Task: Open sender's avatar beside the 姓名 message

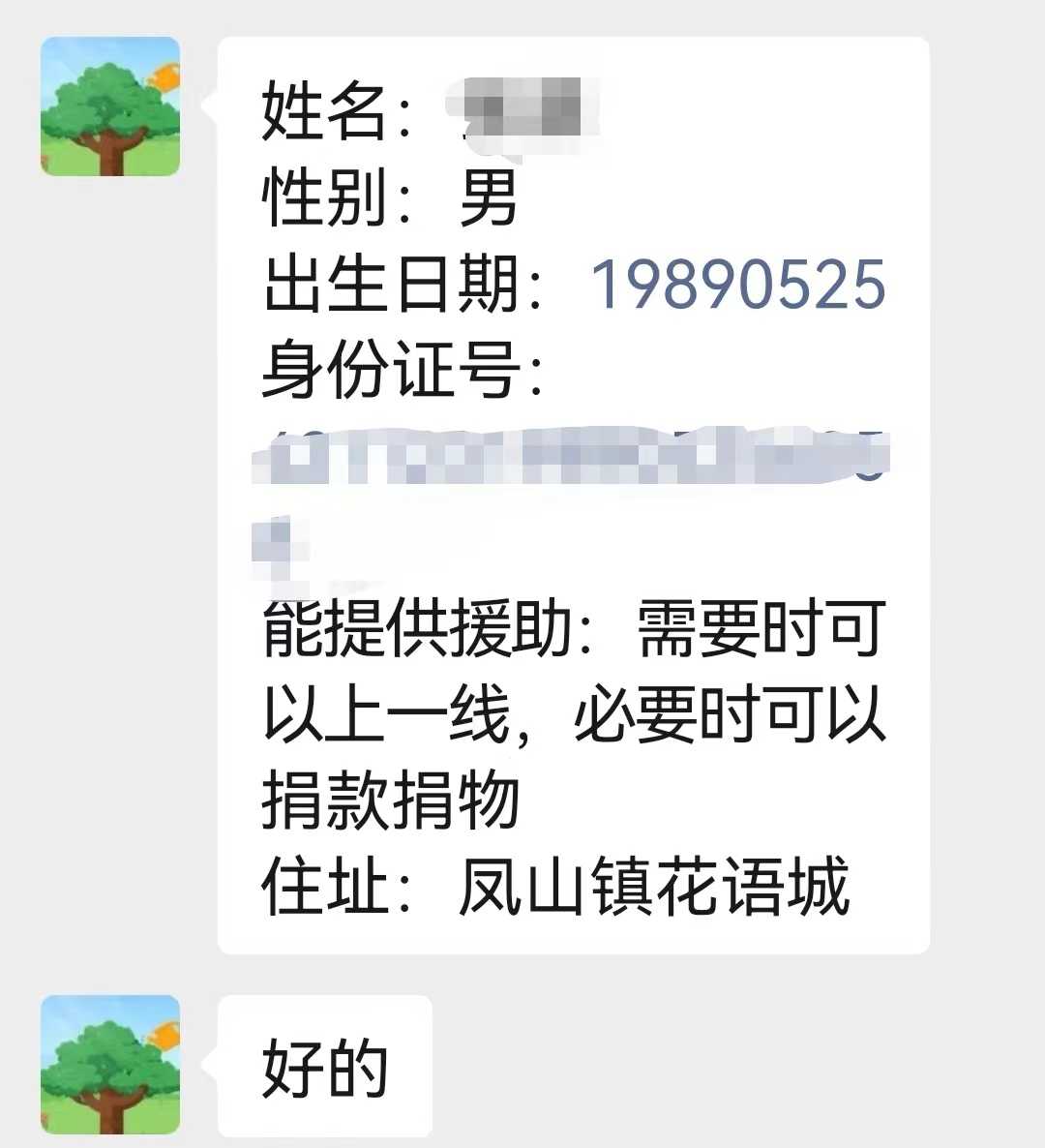Action: [x=110, y=106]
